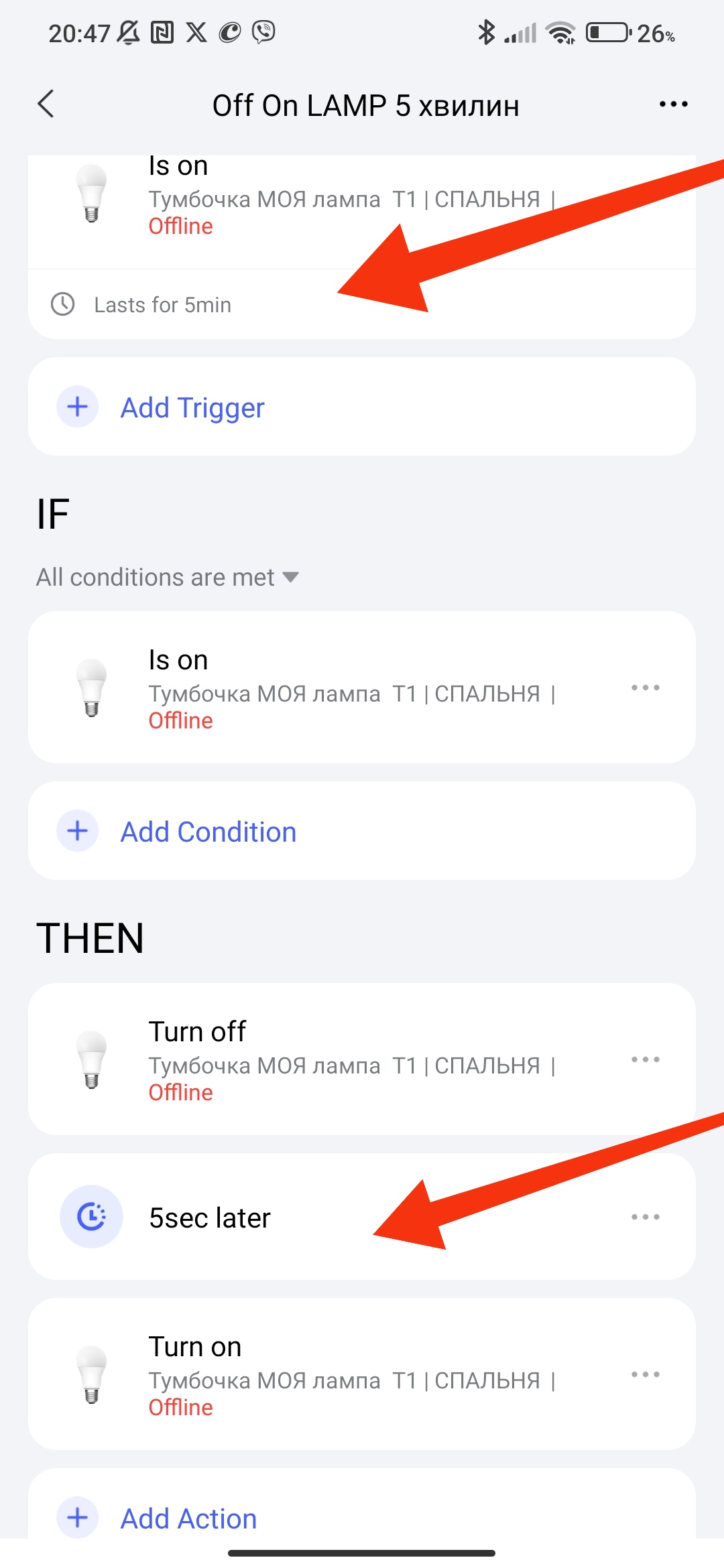Add a new action
The image size is (724, 1568).
click(188, 1518)
